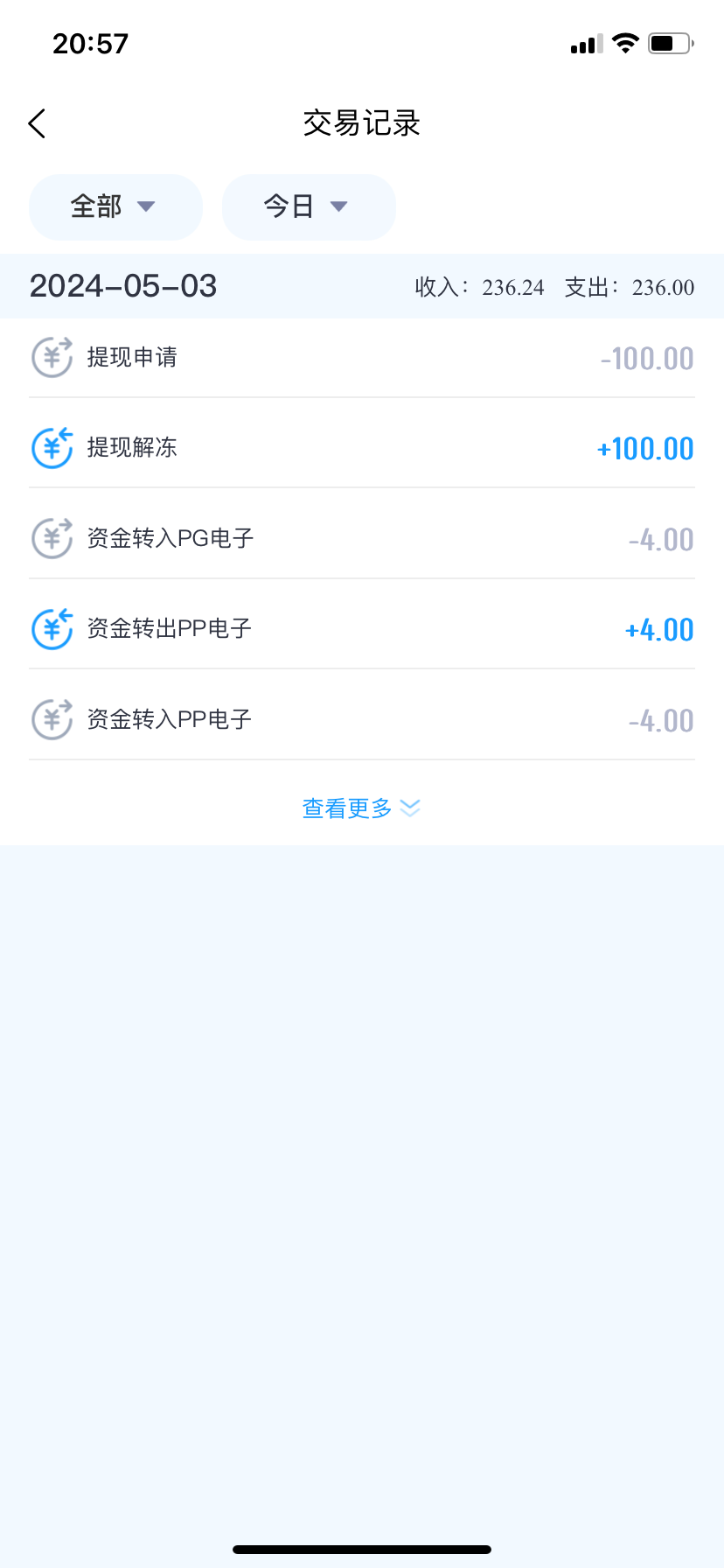724x1568 pixels.
Task: Open the 今日 date range filter
Action: 309,206
